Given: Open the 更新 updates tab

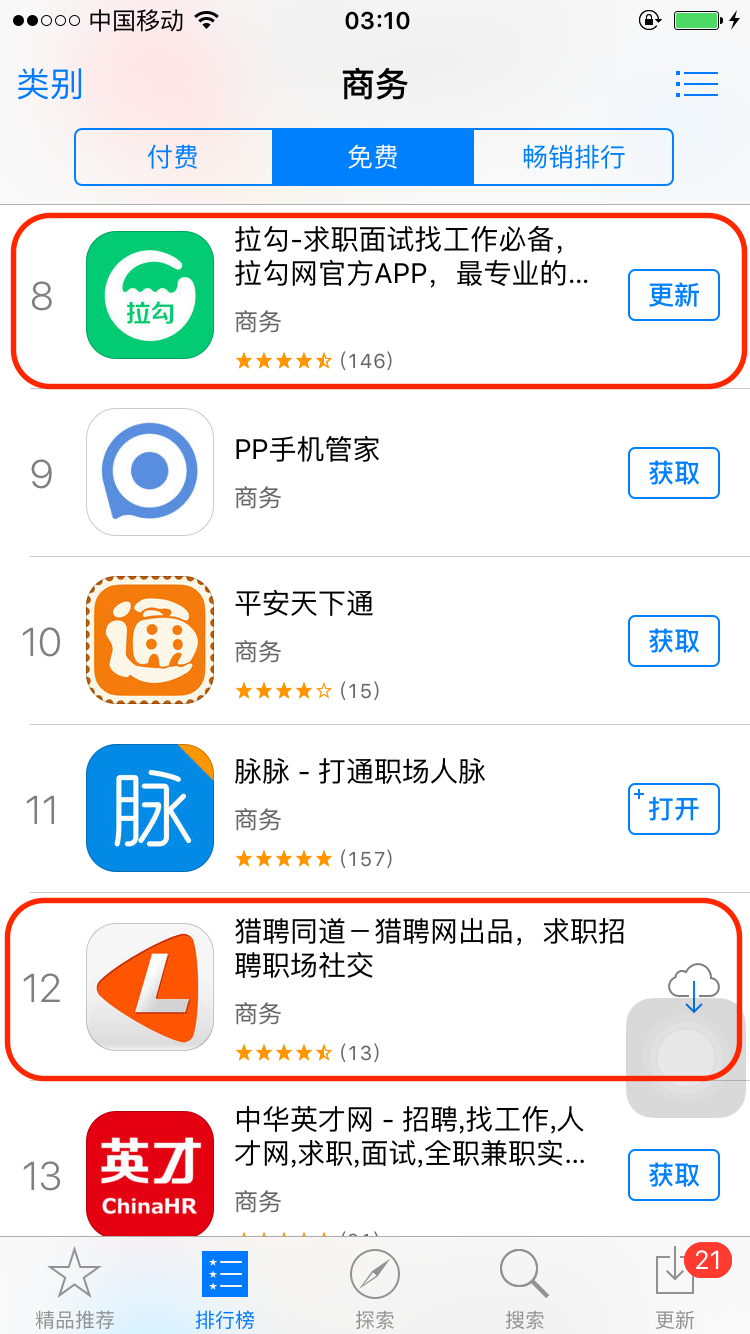Looking at the screenshot, I should pyautogui.click(x=675, y=1290).
